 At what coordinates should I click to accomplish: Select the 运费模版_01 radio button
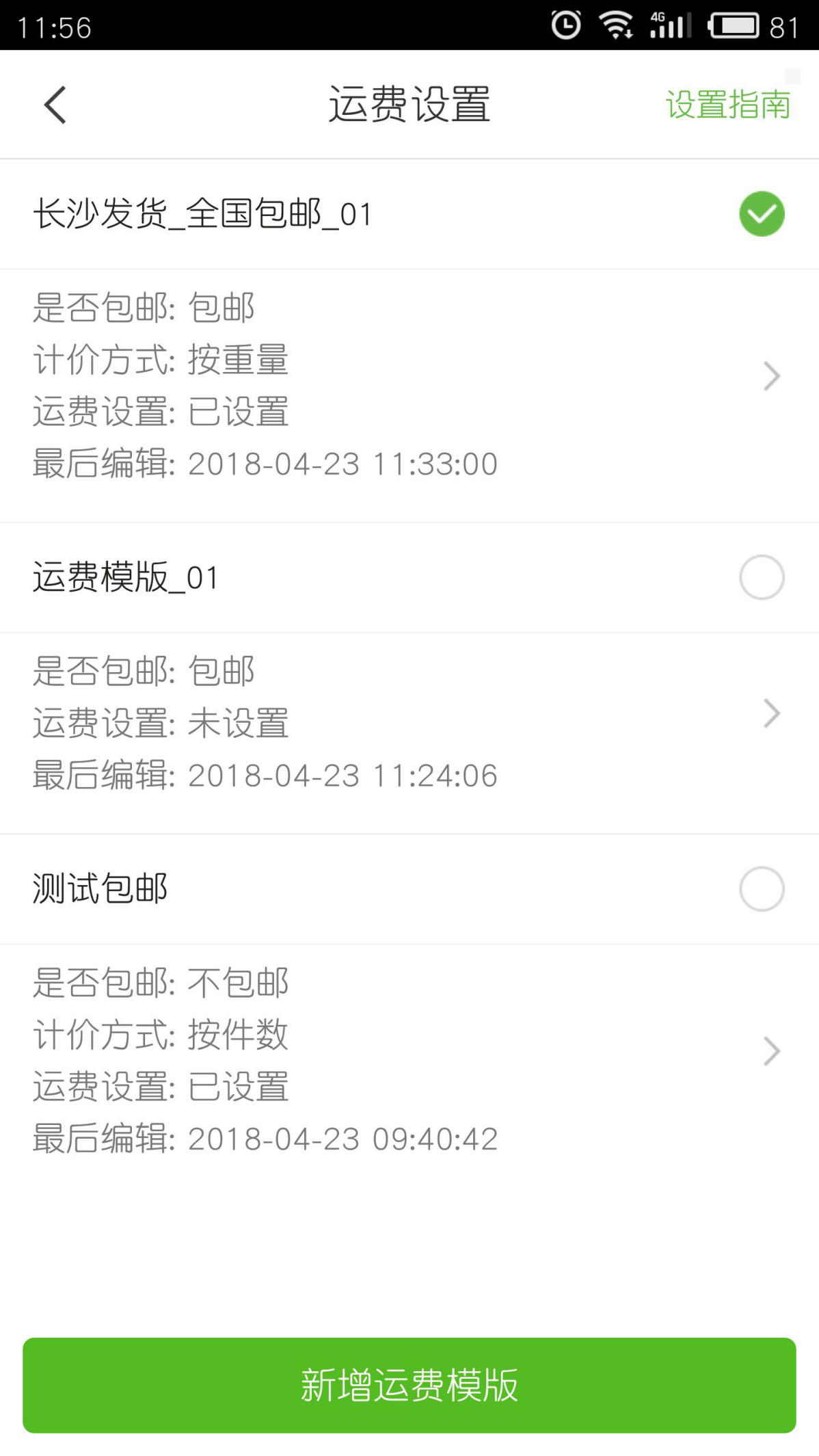point(762,577)
